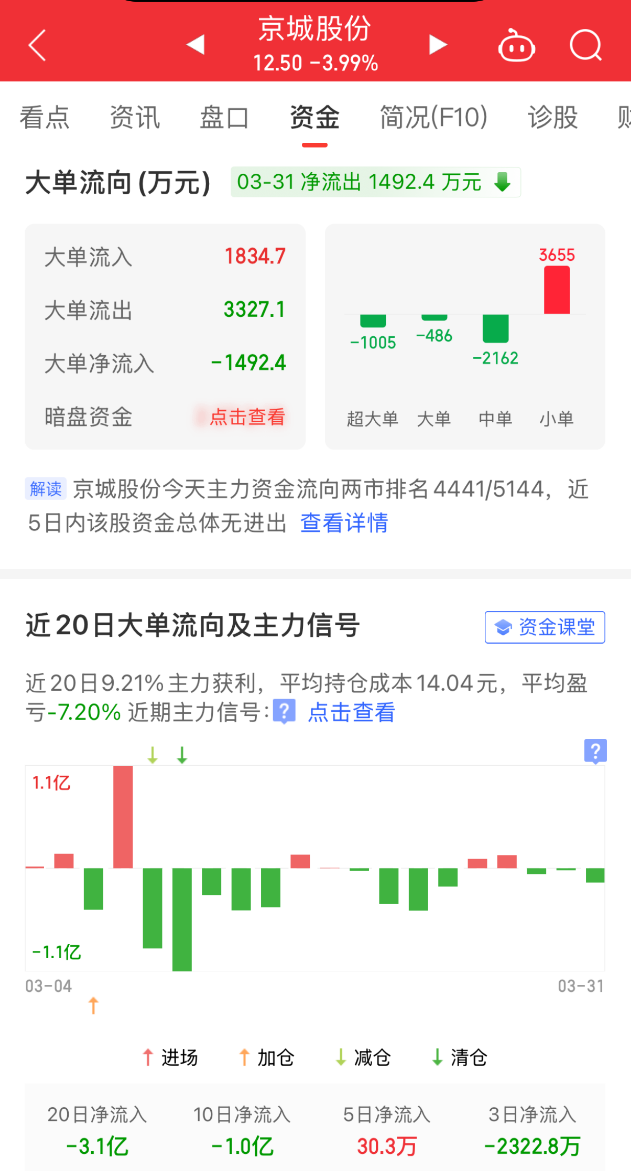Switch to the 资讯 tab
The width and height of the screenshot is (633, 1171).
pyautogui.click(x=135, y=117)
